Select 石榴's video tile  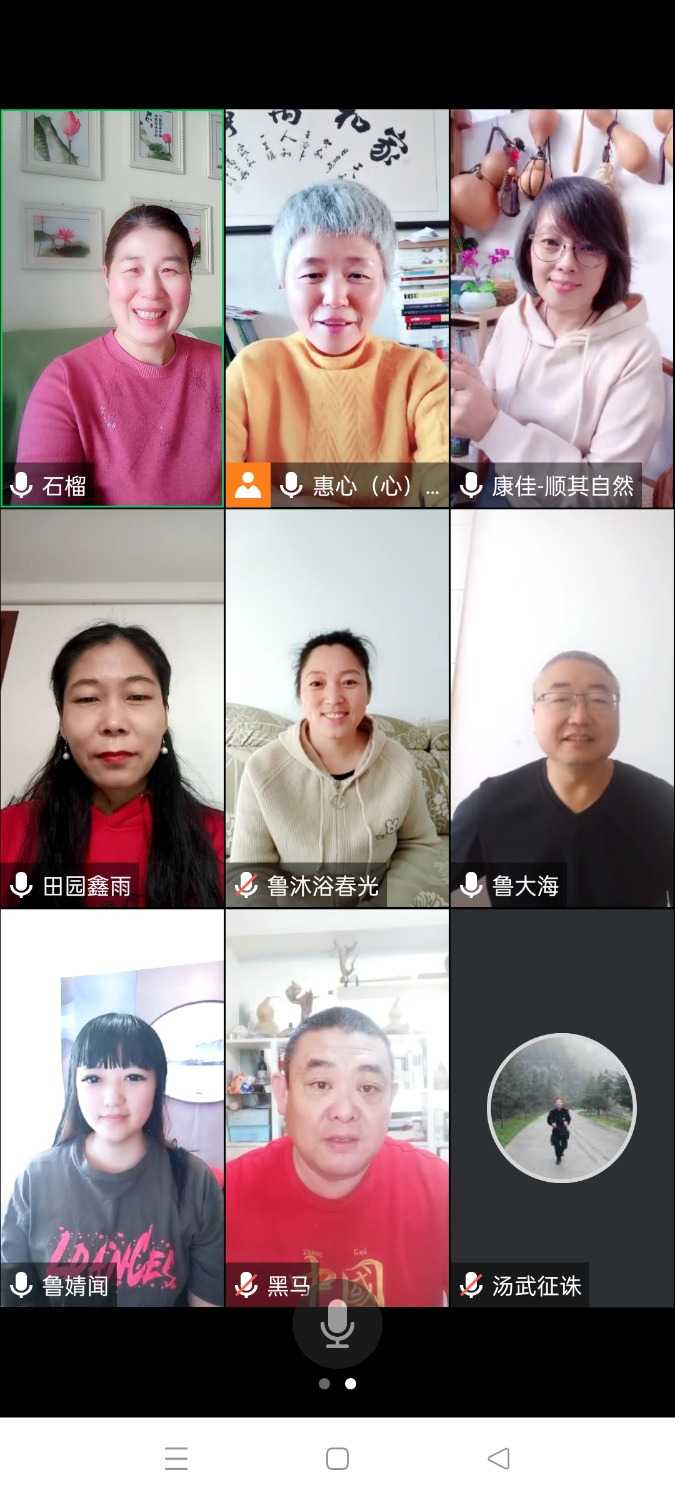click(112, 308)
